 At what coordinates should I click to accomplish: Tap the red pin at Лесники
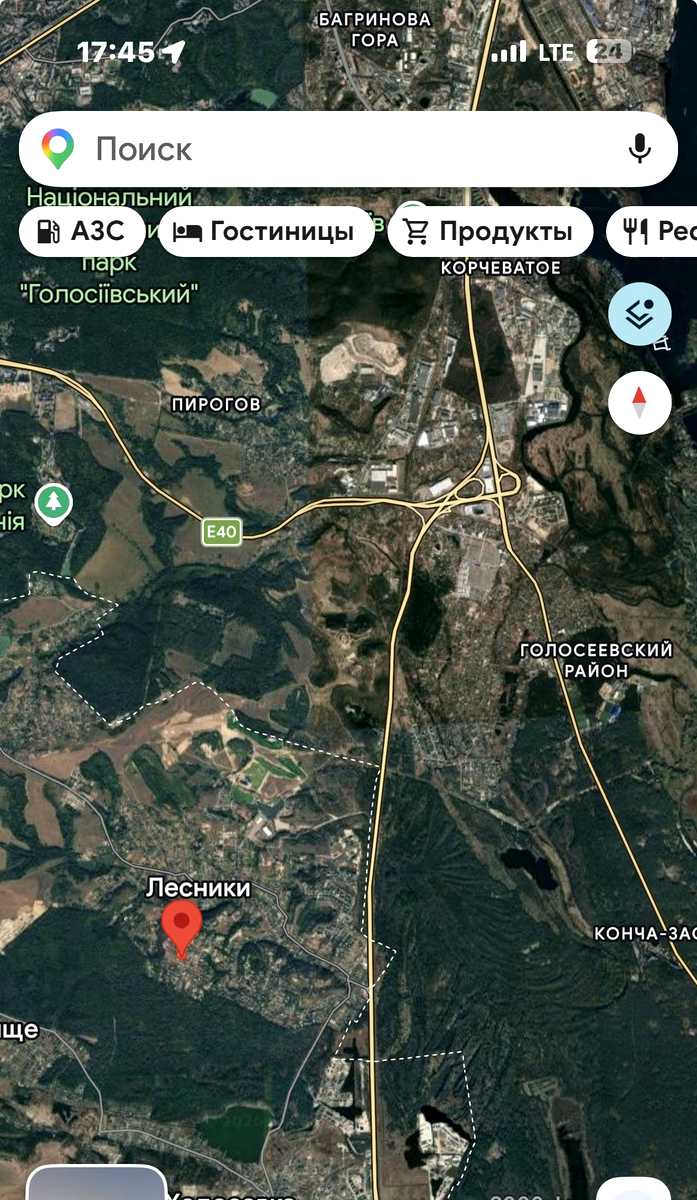click(182, 929)
